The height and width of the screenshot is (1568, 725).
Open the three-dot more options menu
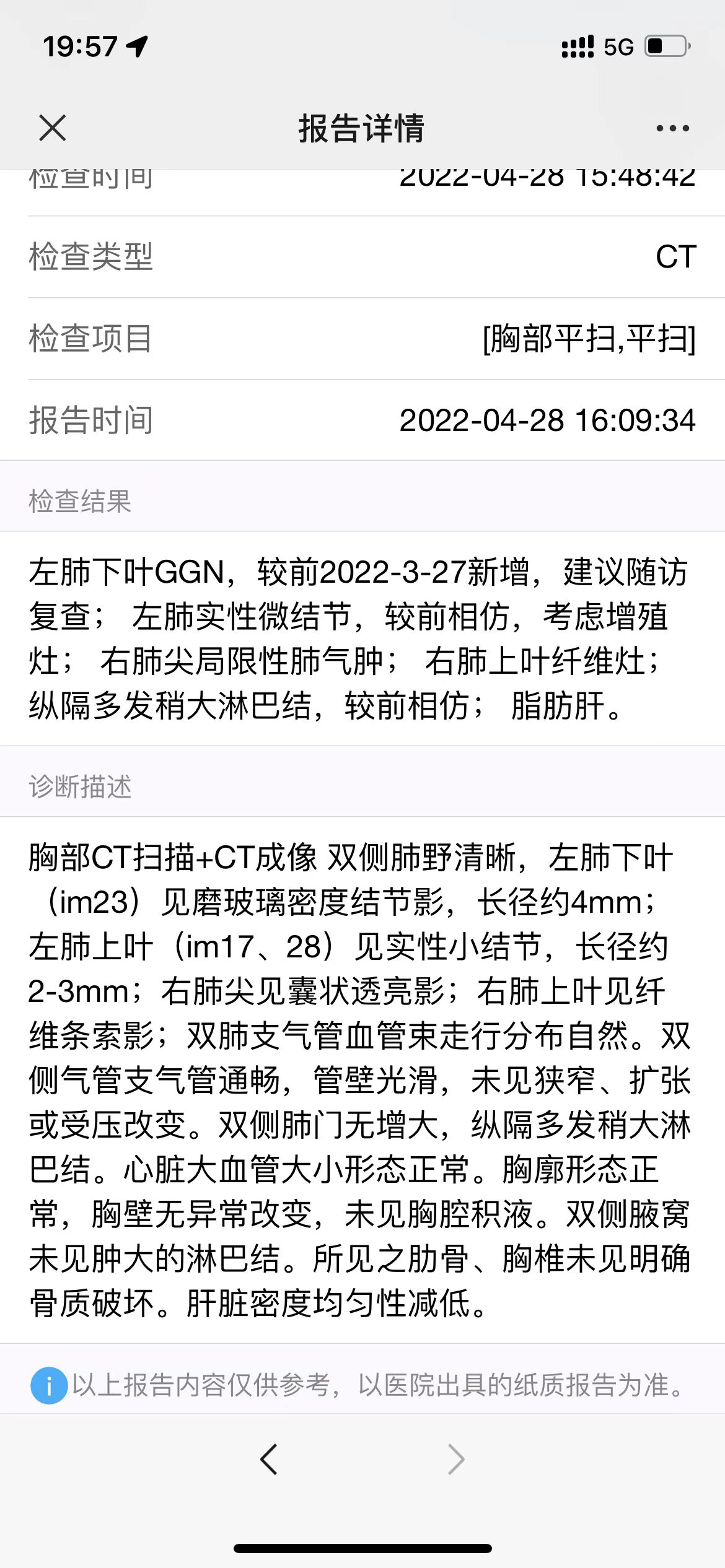(672, 128)
